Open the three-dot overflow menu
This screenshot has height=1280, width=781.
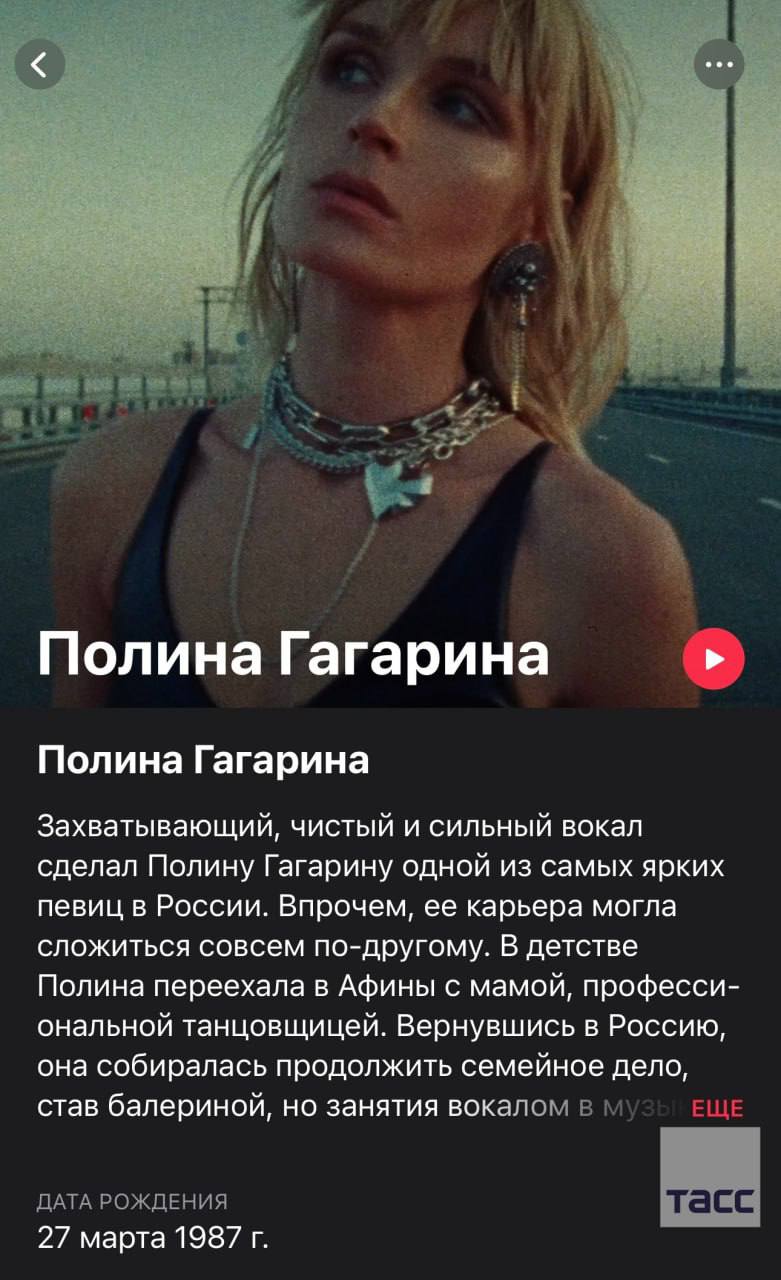718,65
